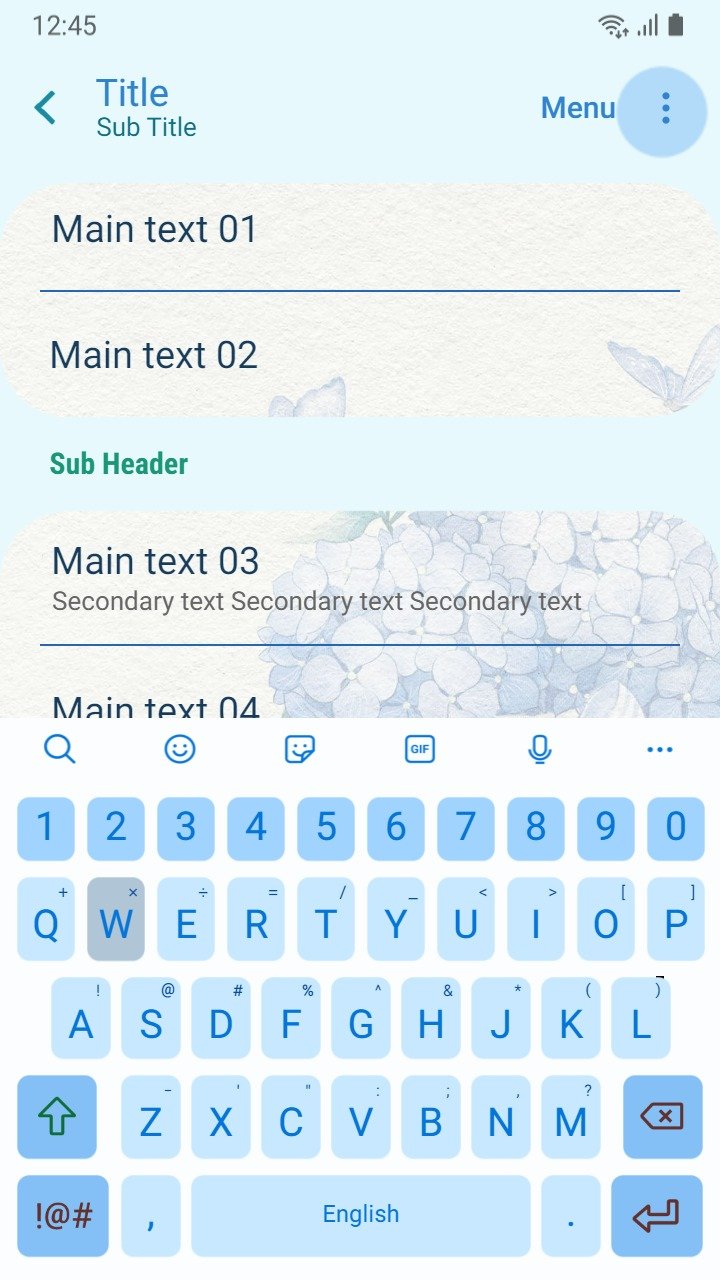
Task: Open the sticker panel on keyboard
Action: 300,748
